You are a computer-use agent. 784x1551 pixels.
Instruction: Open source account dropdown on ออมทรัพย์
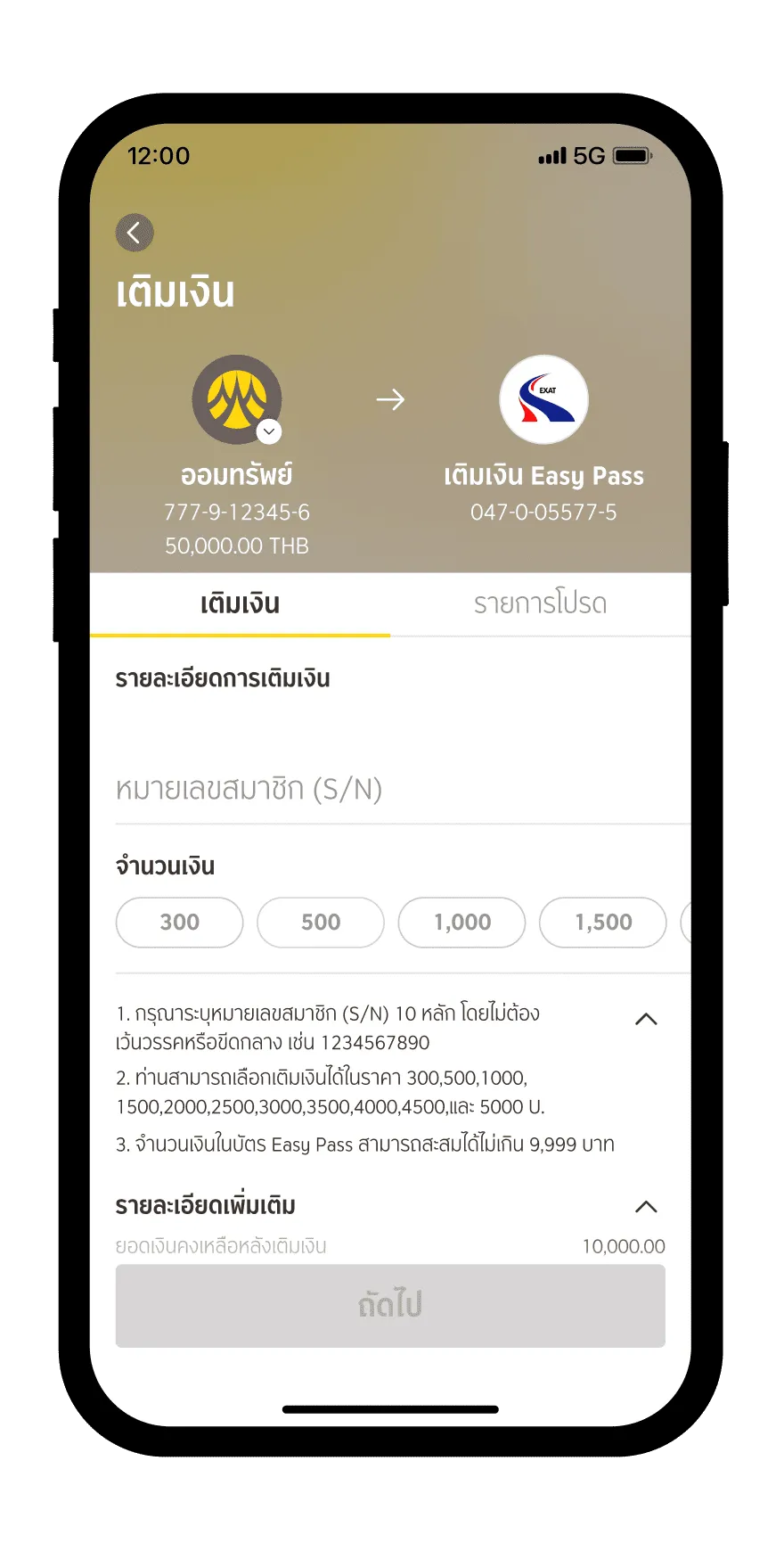(268, 431)
